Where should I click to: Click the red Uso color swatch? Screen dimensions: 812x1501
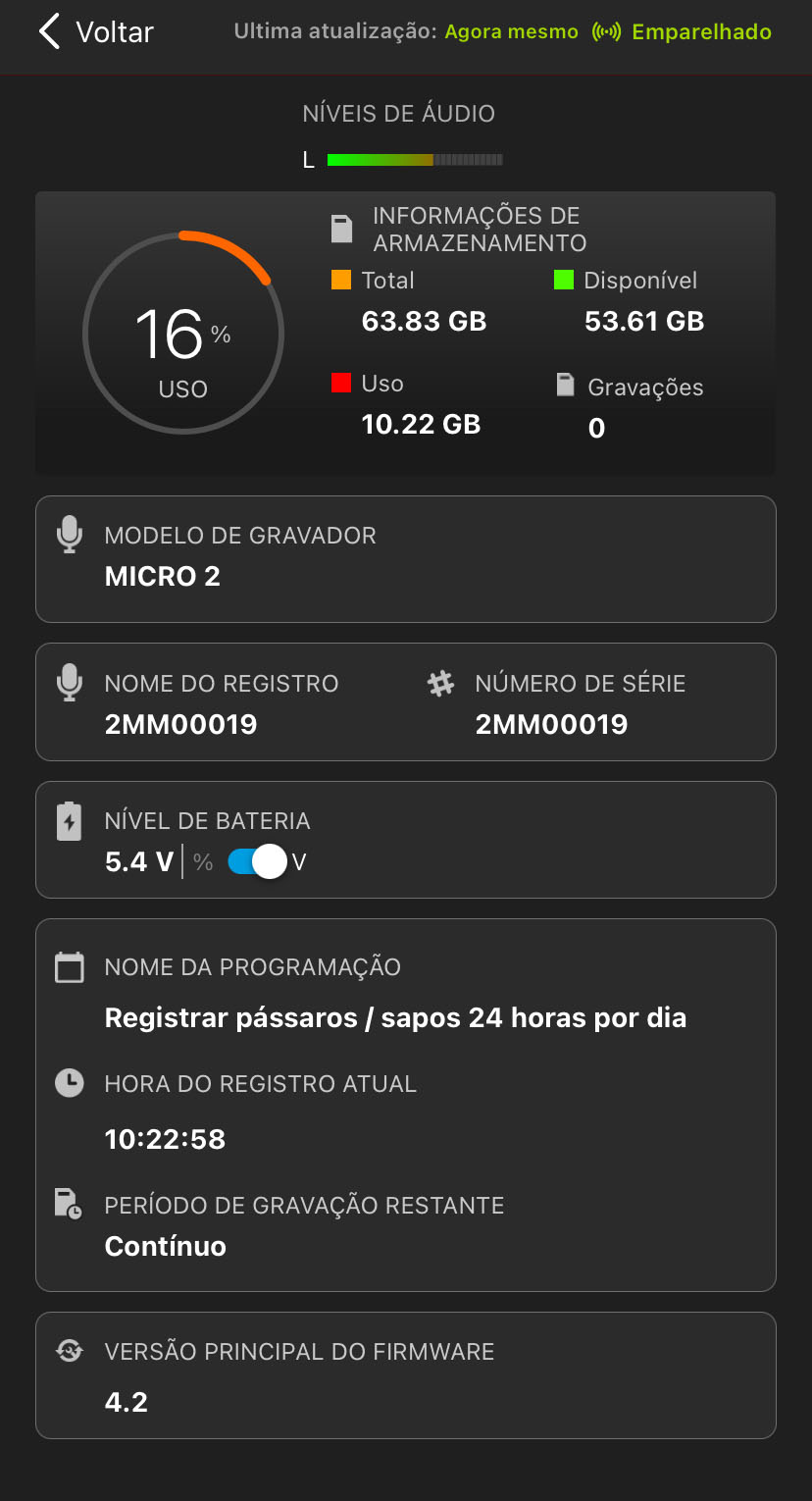[340, 383]
